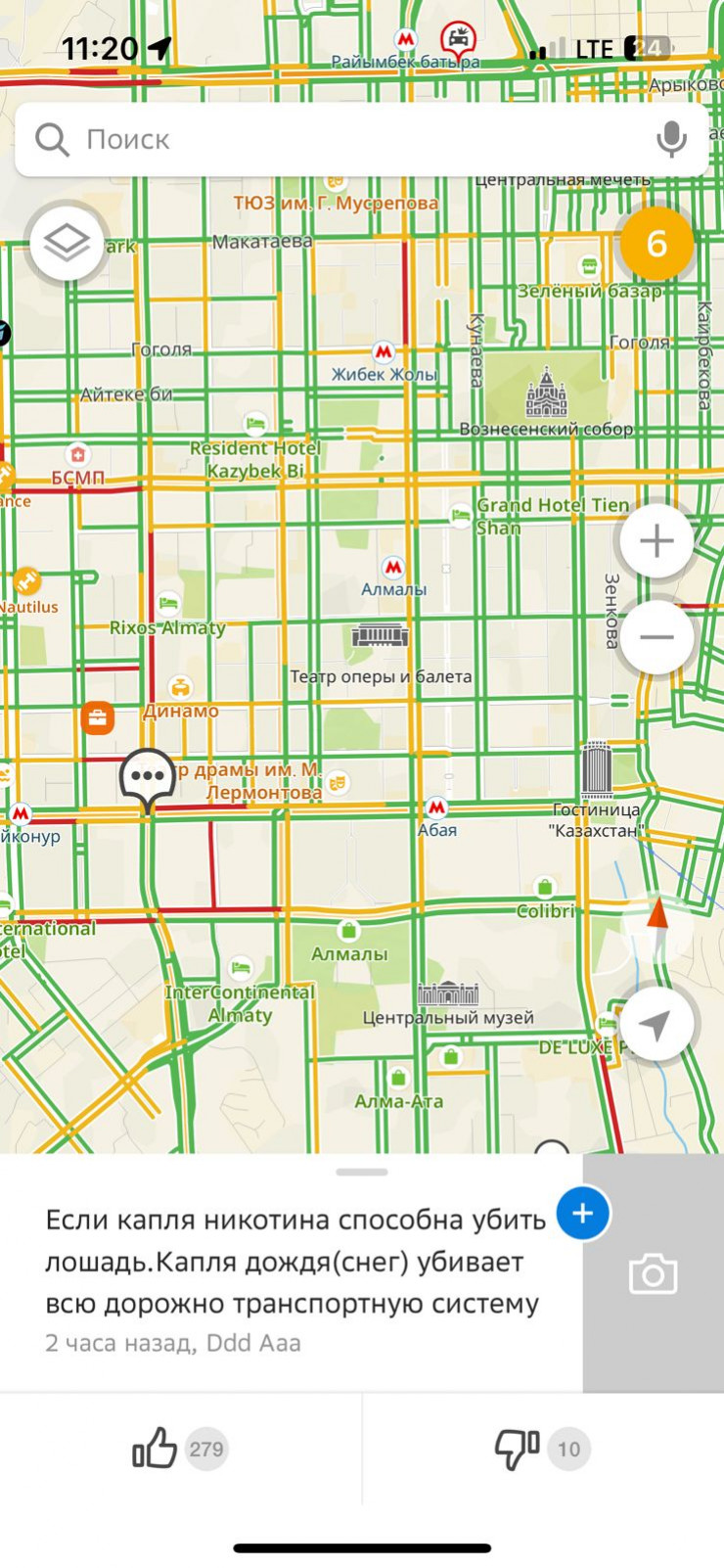Start voice search with the microphone
The height and width of the screenshot is (1568, 724).
pos(671,140)
